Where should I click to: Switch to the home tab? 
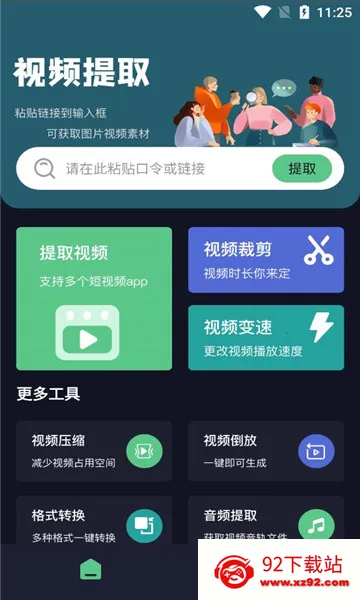(91, 569)
